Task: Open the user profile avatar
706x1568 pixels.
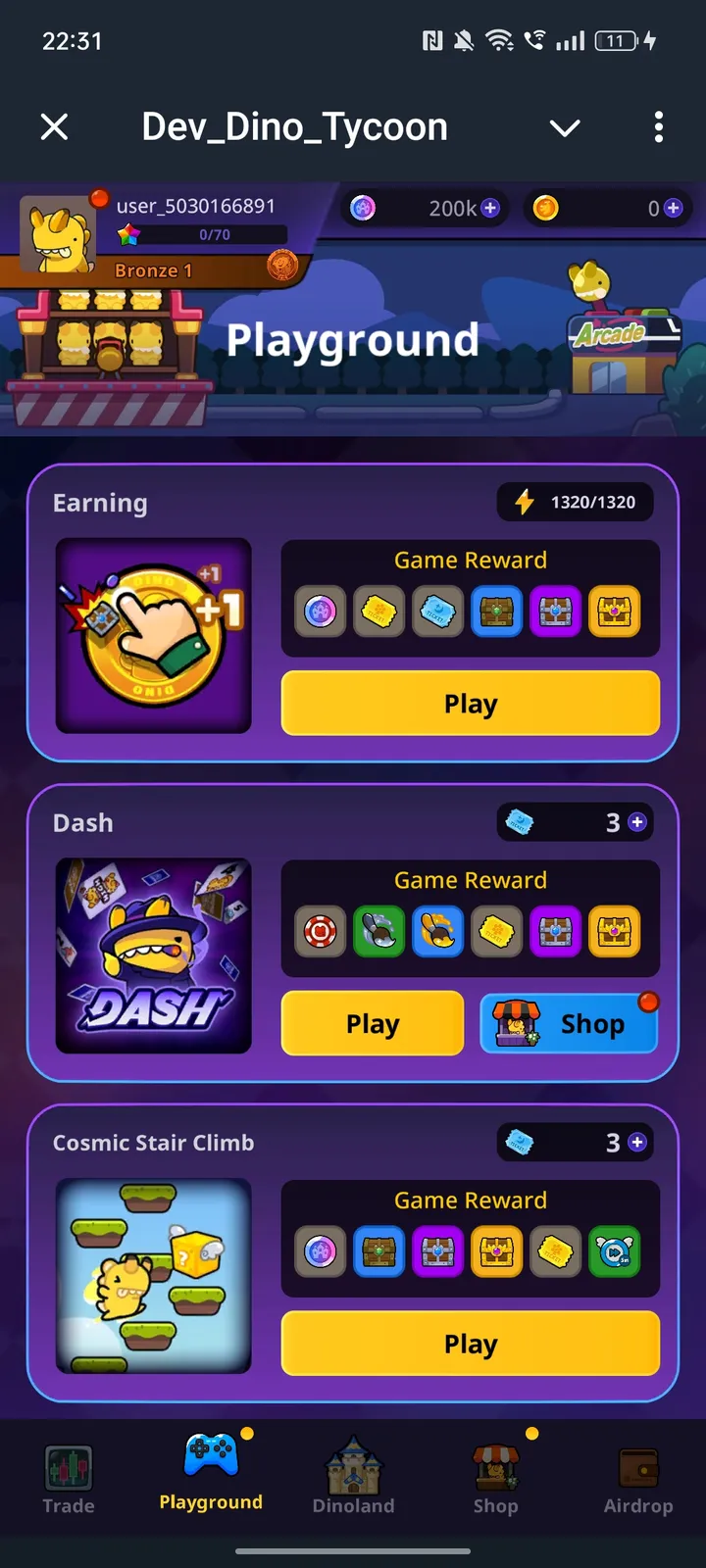Action: 59,235
